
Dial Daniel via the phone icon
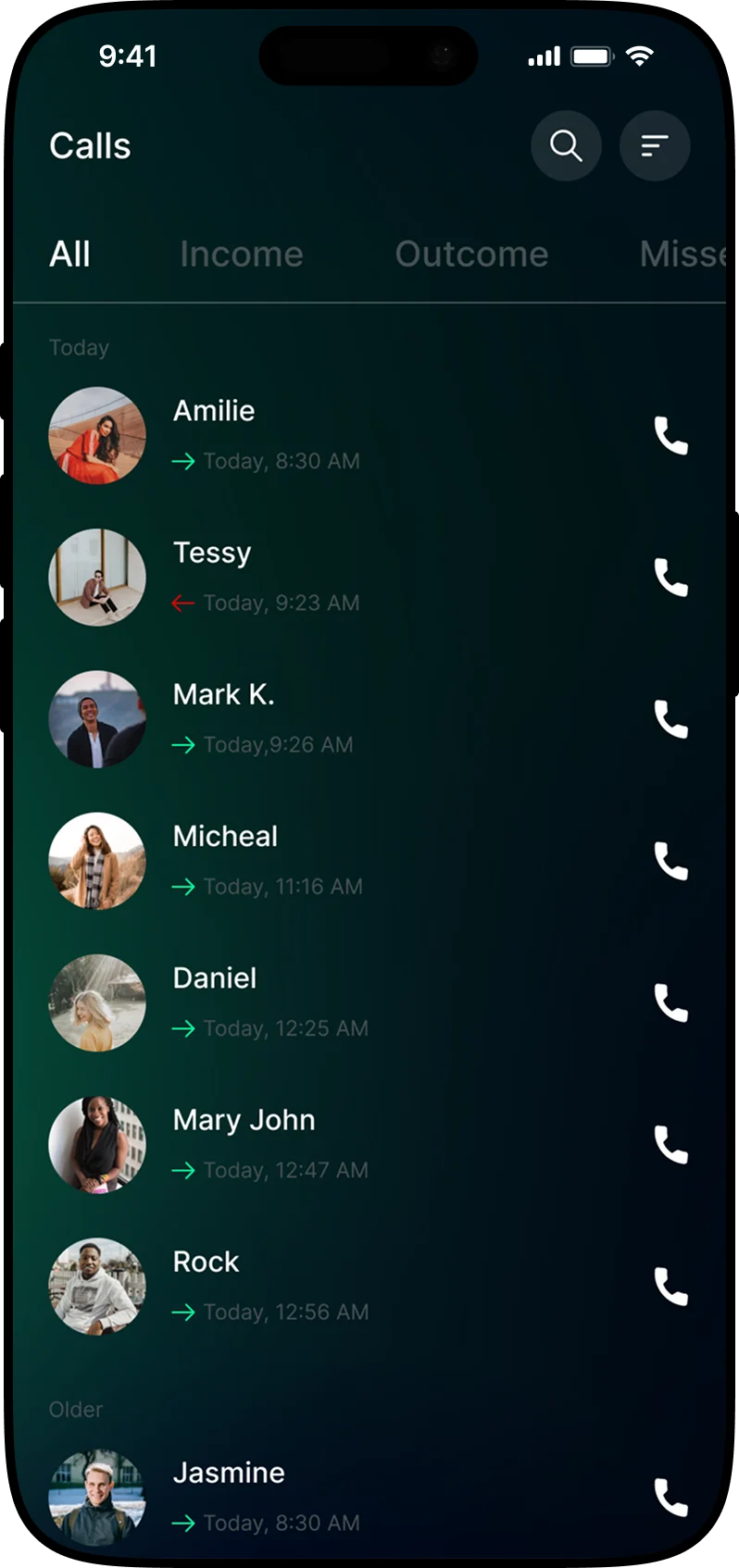pos(671,1002)
